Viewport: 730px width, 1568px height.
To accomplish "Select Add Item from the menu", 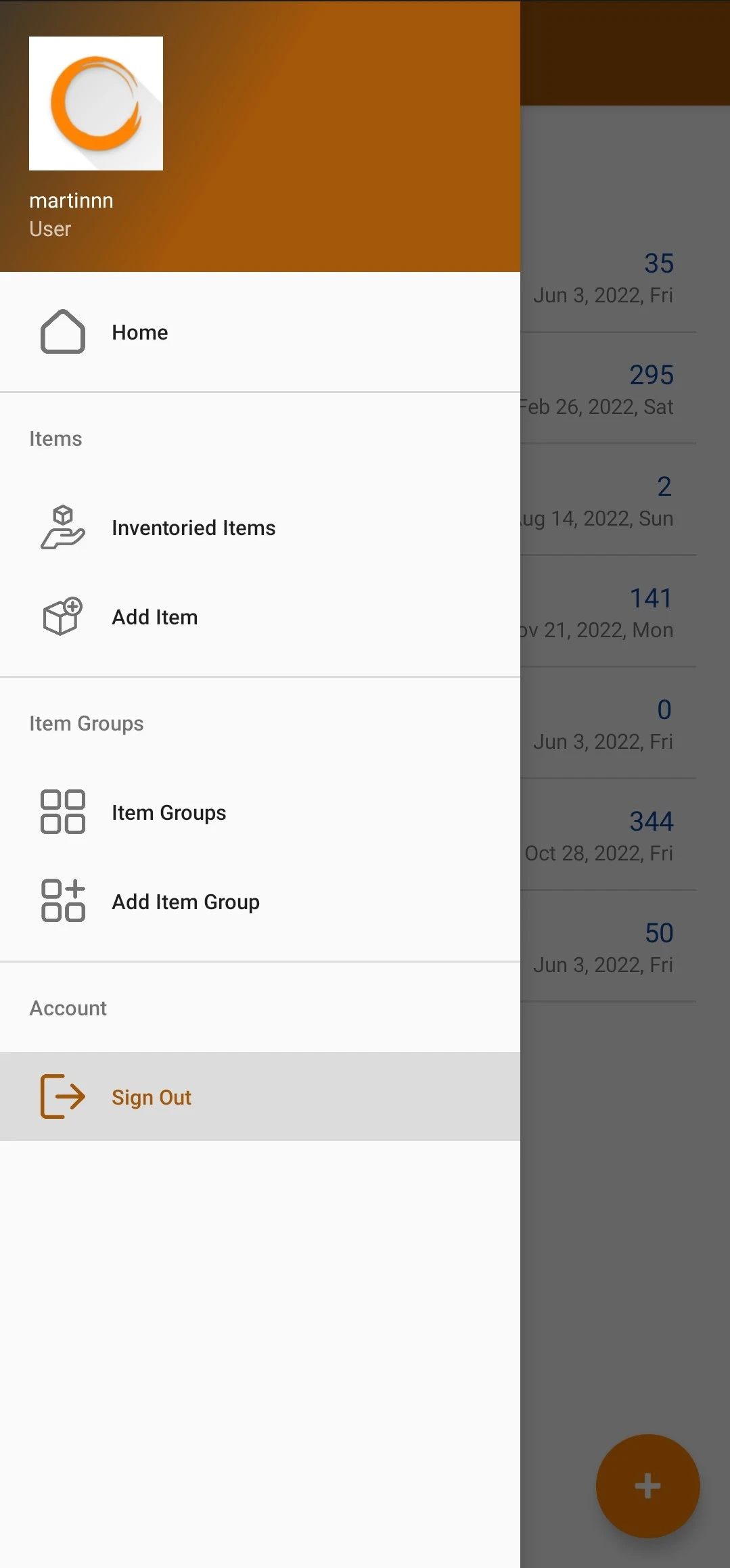I will 260,617.
